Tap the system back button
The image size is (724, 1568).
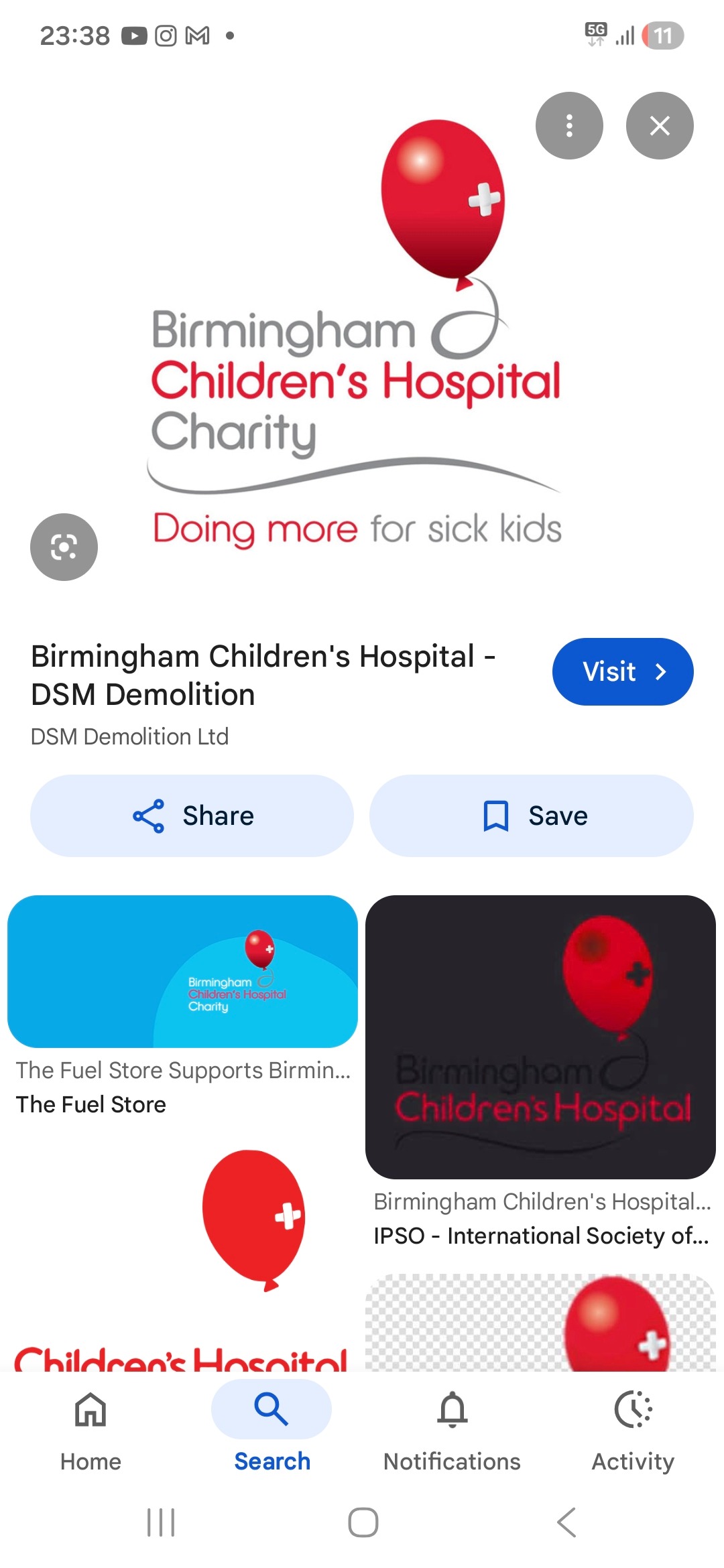[566, 1522]
